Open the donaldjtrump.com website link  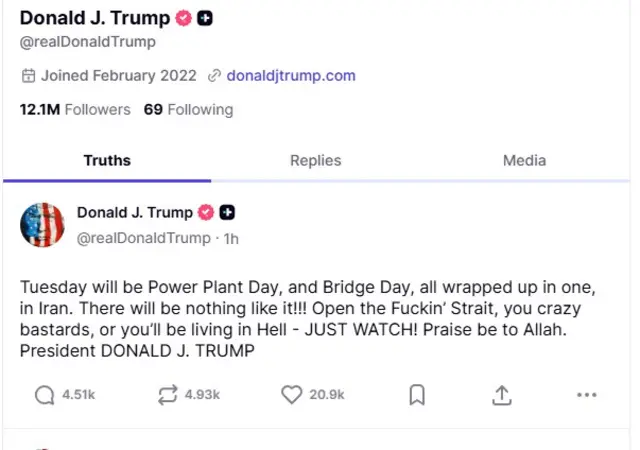pos(291,75)
